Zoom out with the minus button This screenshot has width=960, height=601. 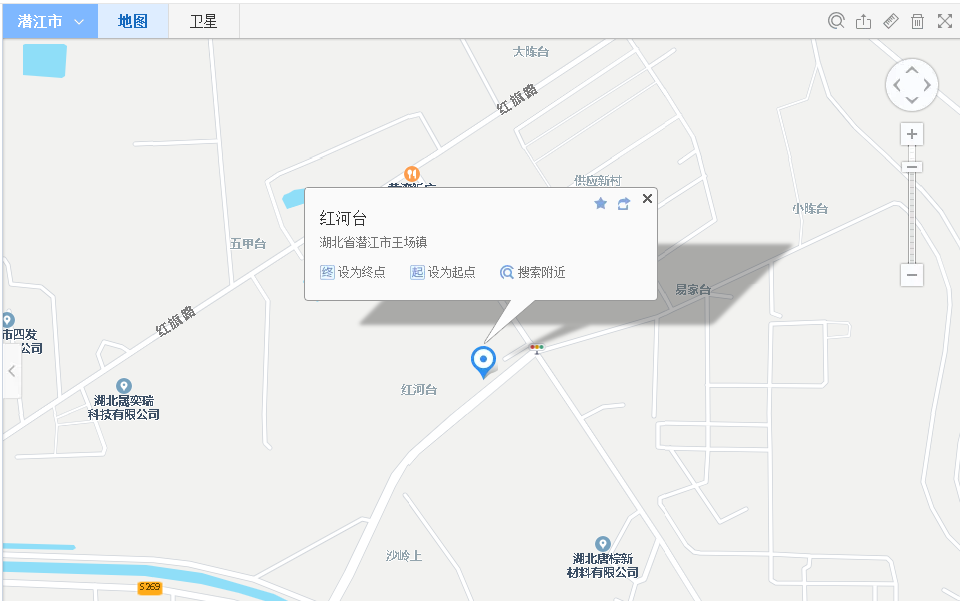(912, 274)
